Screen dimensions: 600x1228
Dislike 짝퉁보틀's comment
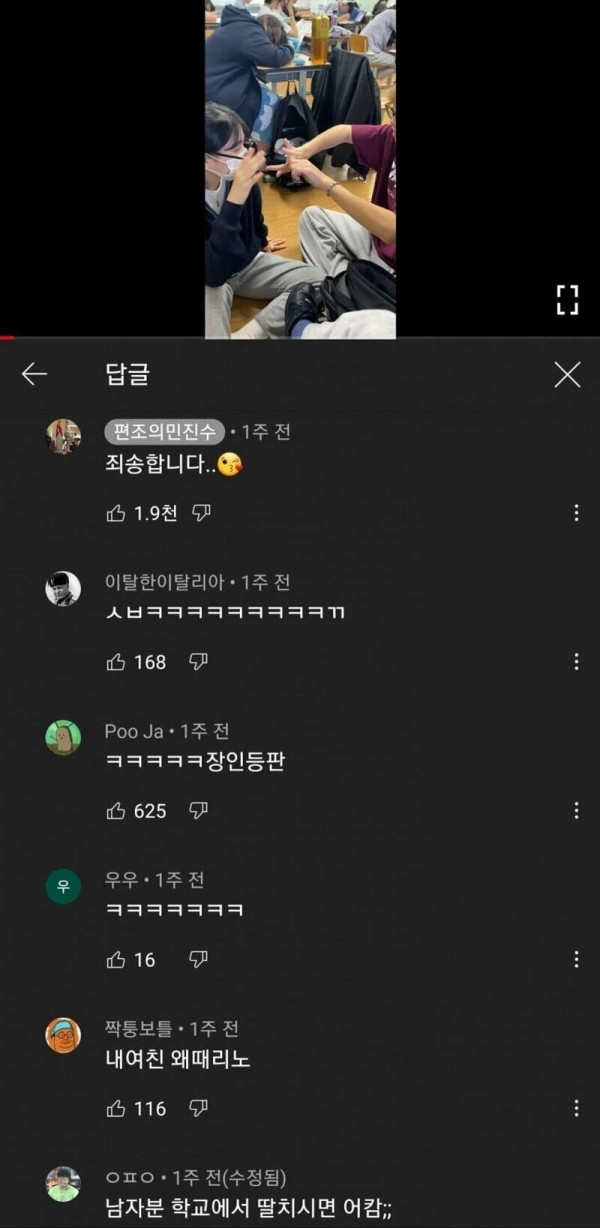point(198,1109)
